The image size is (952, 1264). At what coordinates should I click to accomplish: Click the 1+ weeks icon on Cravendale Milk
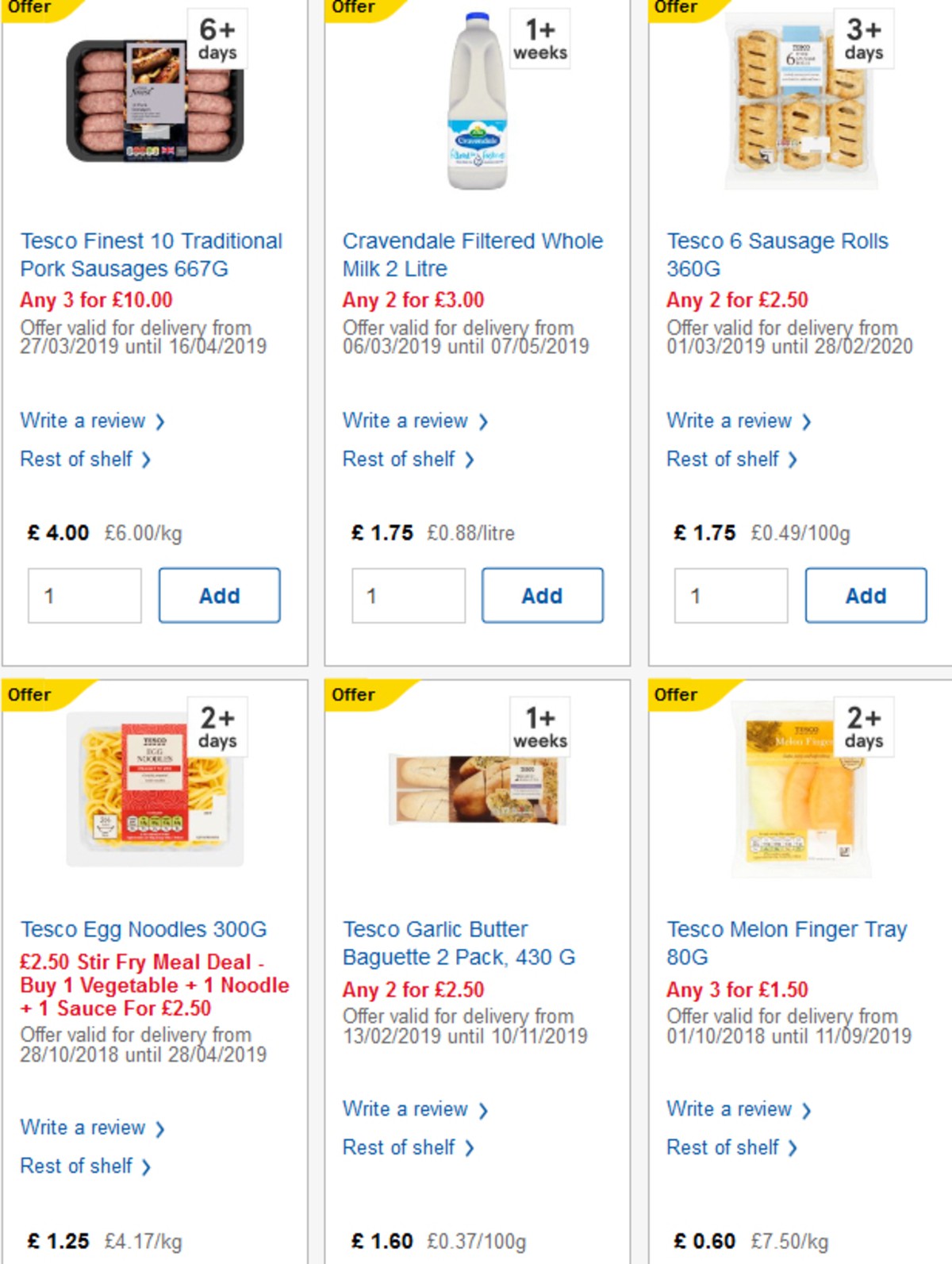click(539, 38)
